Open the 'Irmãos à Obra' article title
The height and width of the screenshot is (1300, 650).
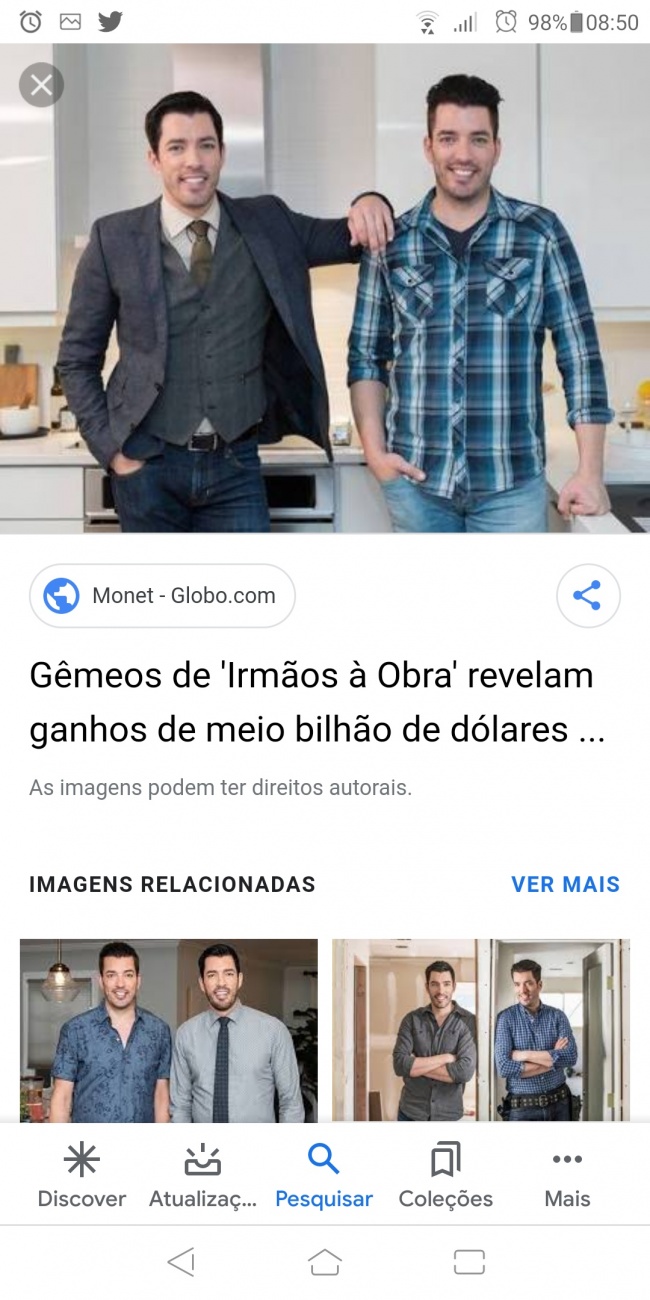tap(318, 702)
